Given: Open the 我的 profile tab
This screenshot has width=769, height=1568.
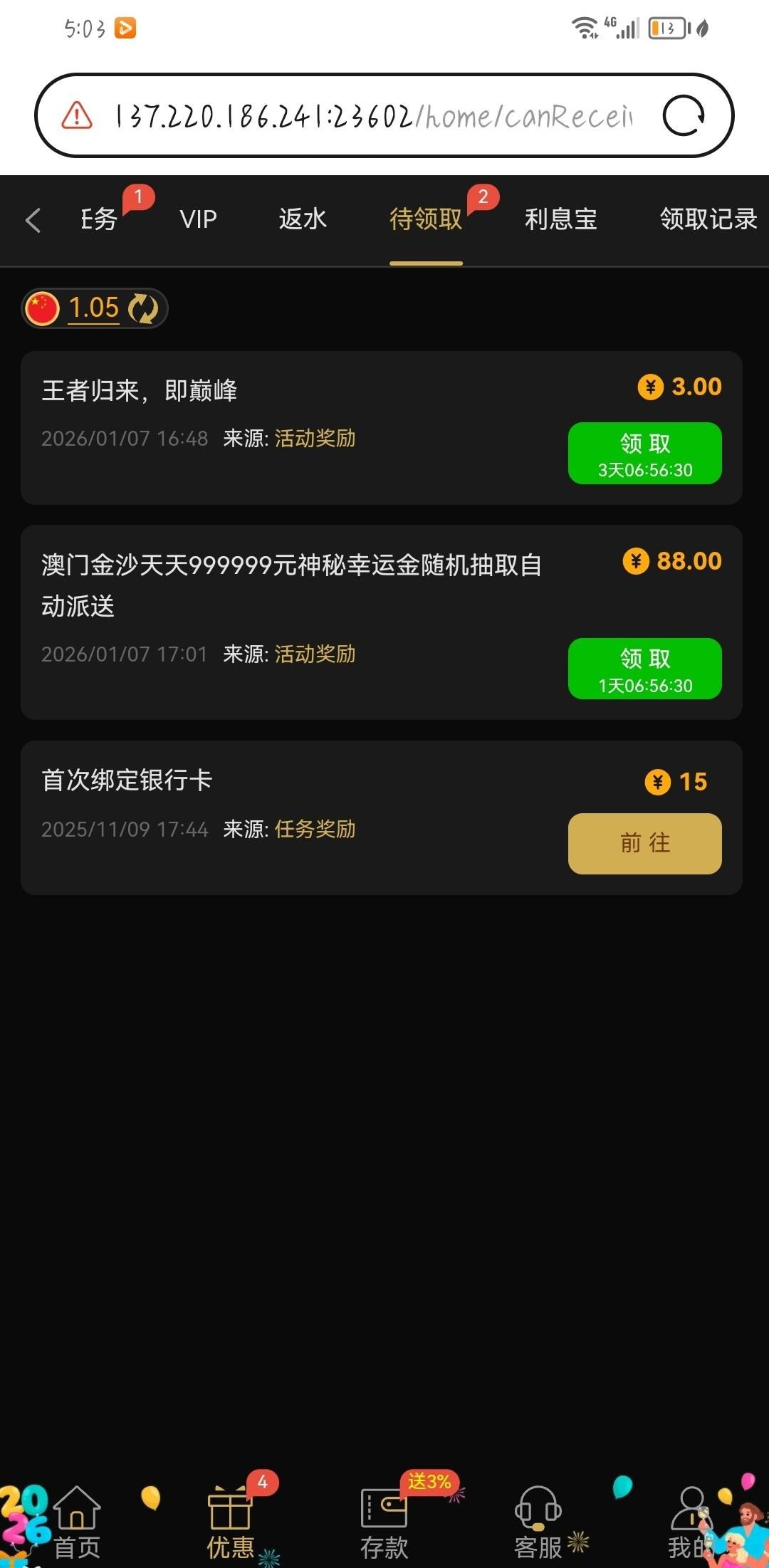Looking at the screenshot, I should (691, 1522).
